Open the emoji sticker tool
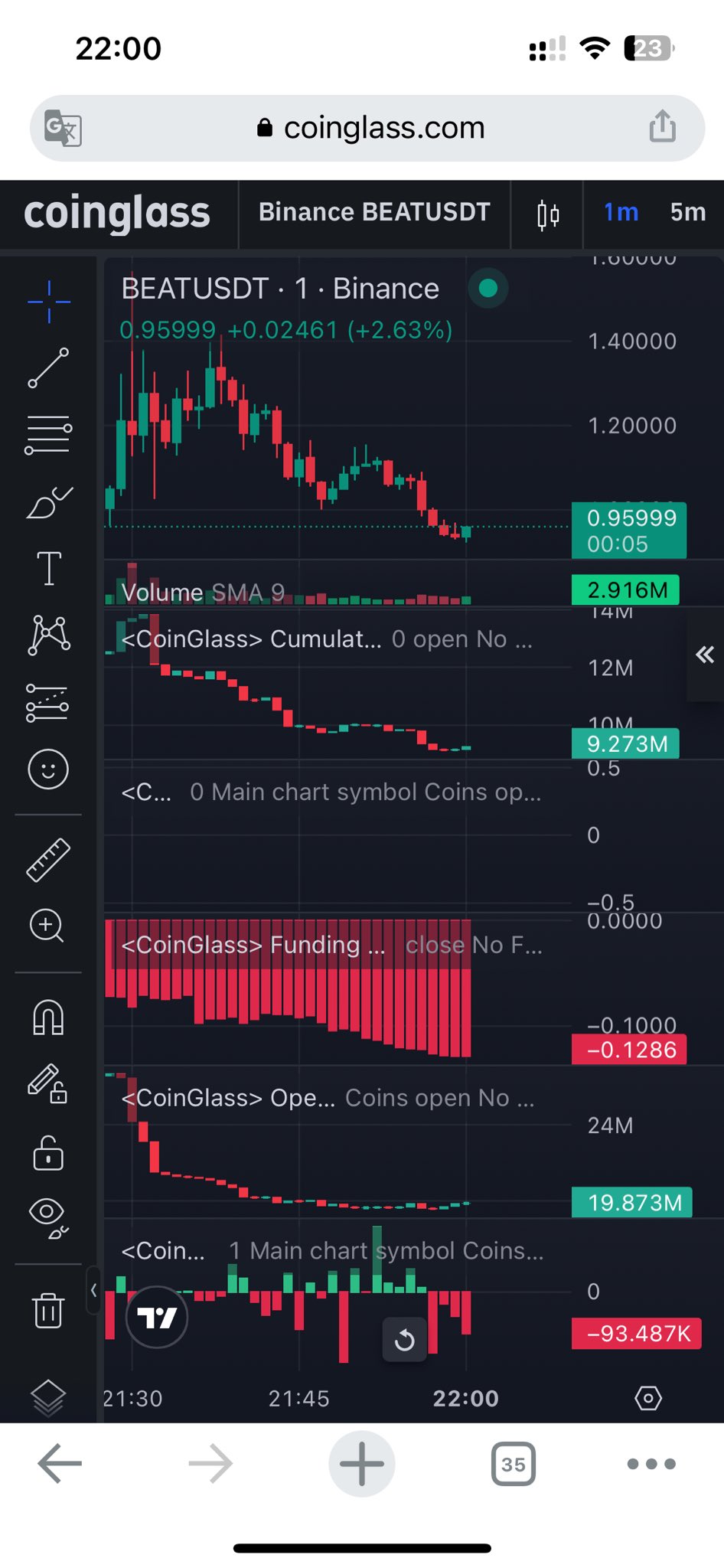This screenshot has width=724, height=1568. pyautogui.click(x=48, y=769)
